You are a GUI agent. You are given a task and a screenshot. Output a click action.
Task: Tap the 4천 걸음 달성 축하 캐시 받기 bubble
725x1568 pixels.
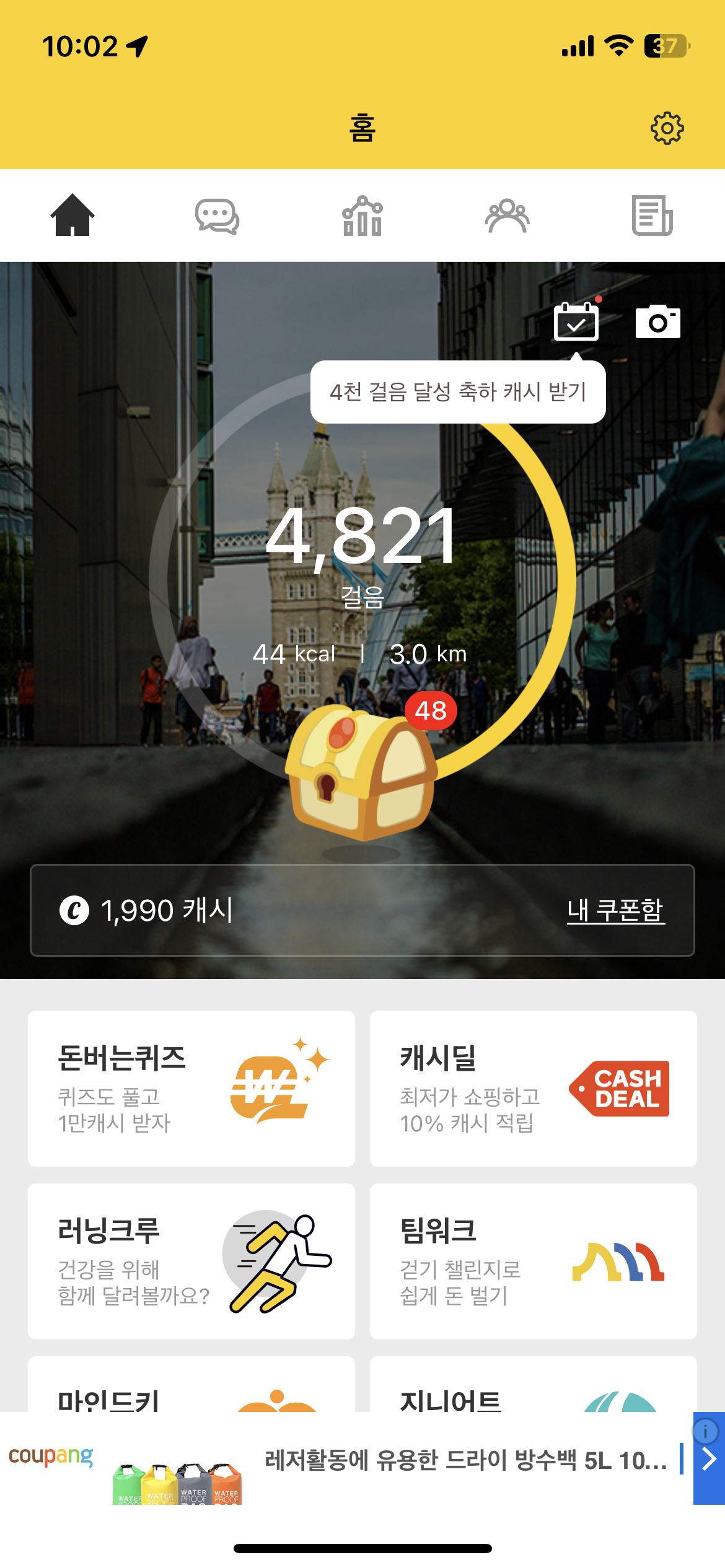coord(457,392)
